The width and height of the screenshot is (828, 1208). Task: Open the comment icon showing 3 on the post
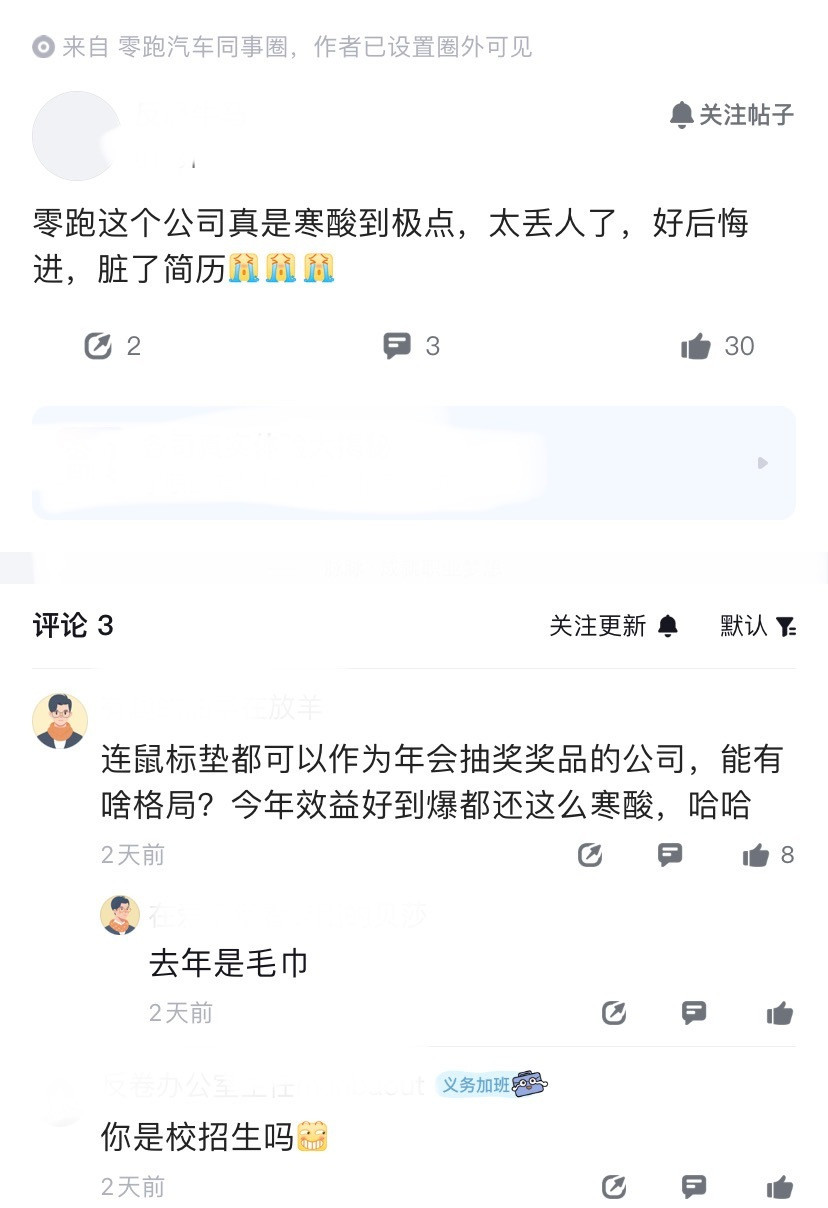397,346
